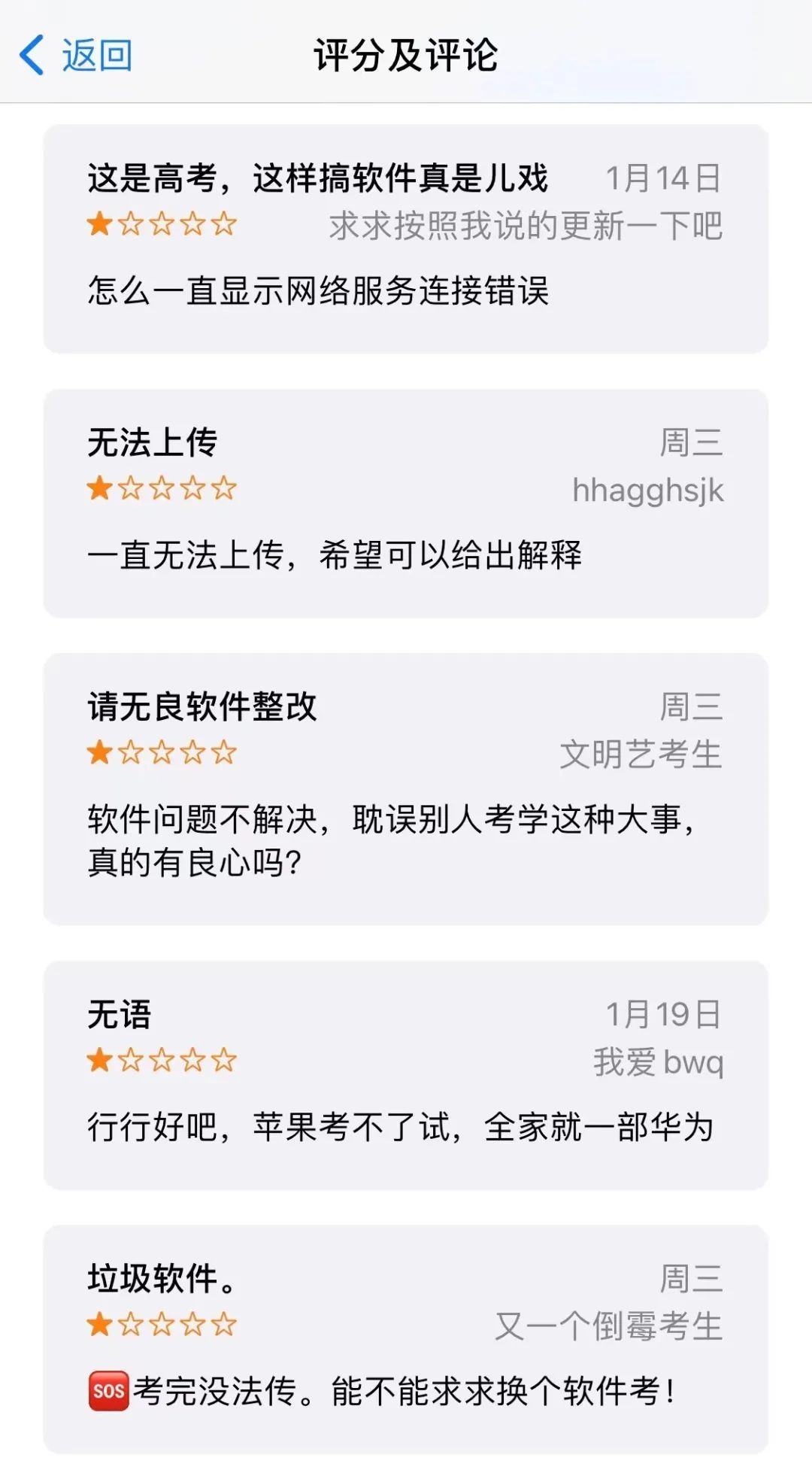Open the 无法上传 review by hhagghsjk
The width and height of the screenshot is (812, 1479).
(406, 503)
